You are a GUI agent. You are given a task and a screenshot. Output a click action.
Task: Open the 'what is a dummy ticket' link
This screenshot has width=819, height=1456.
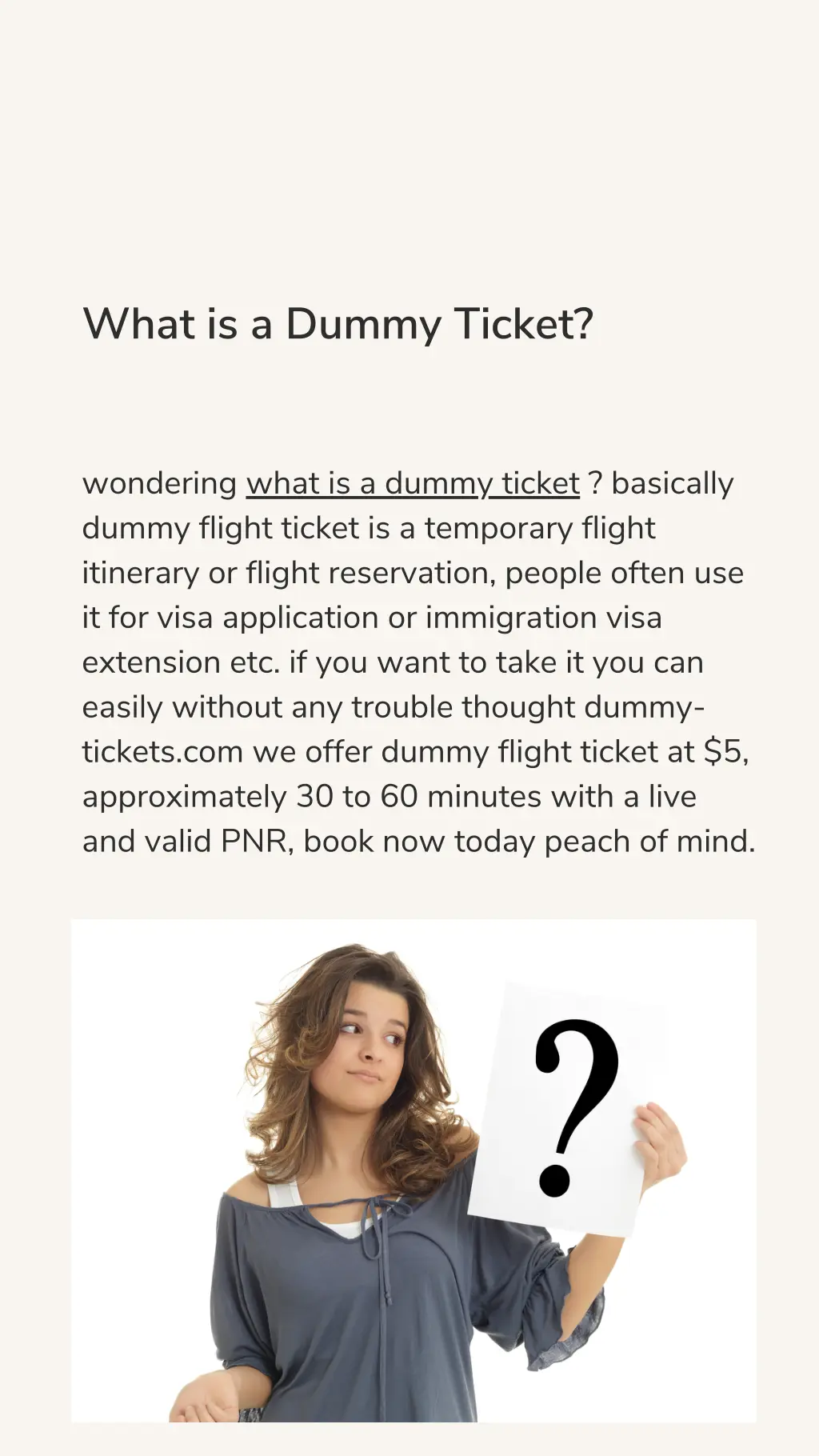click(x=412, y=484)
